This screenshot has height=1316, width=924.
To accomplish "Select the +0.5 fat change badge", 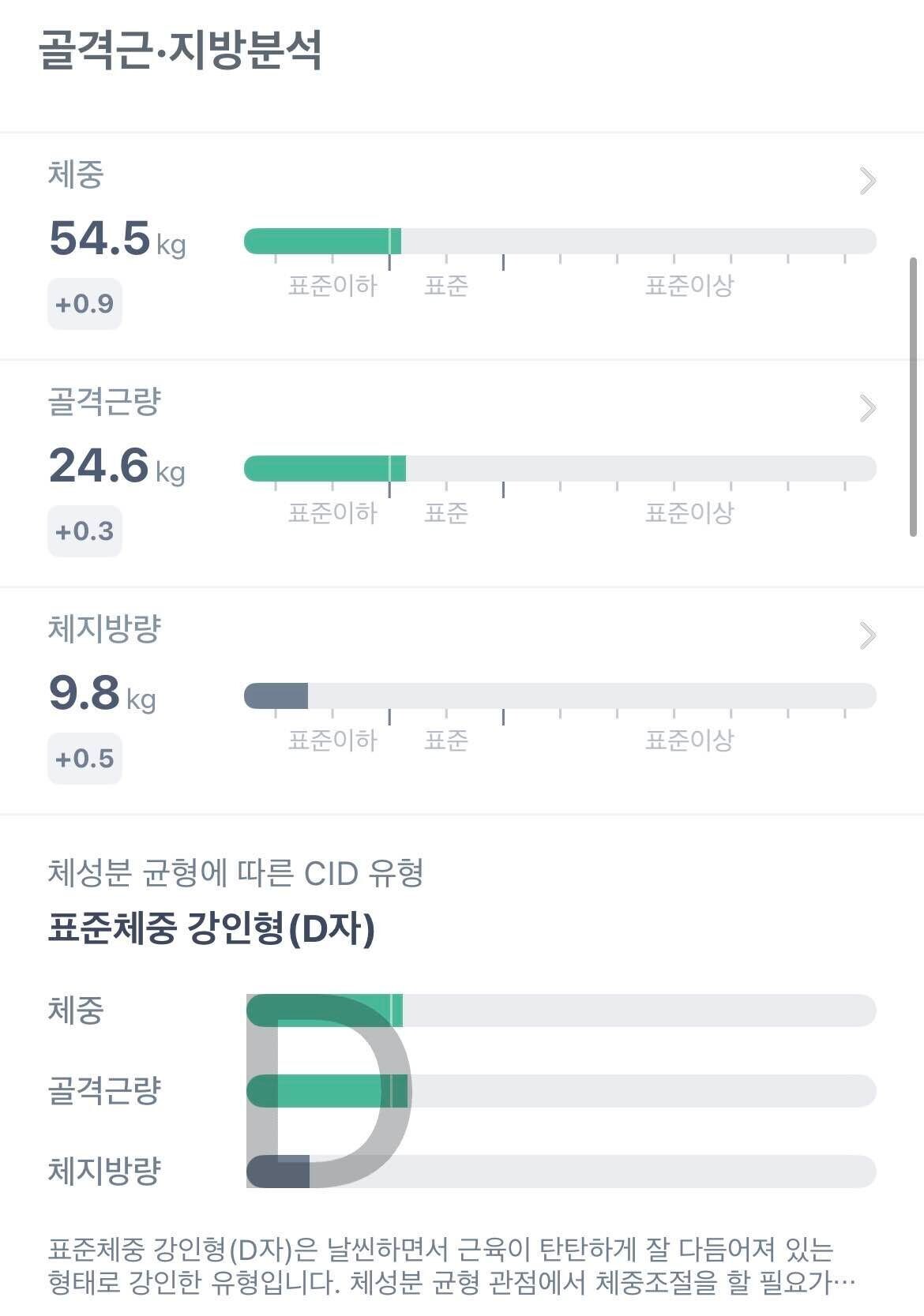I will [x=85, y=757].
